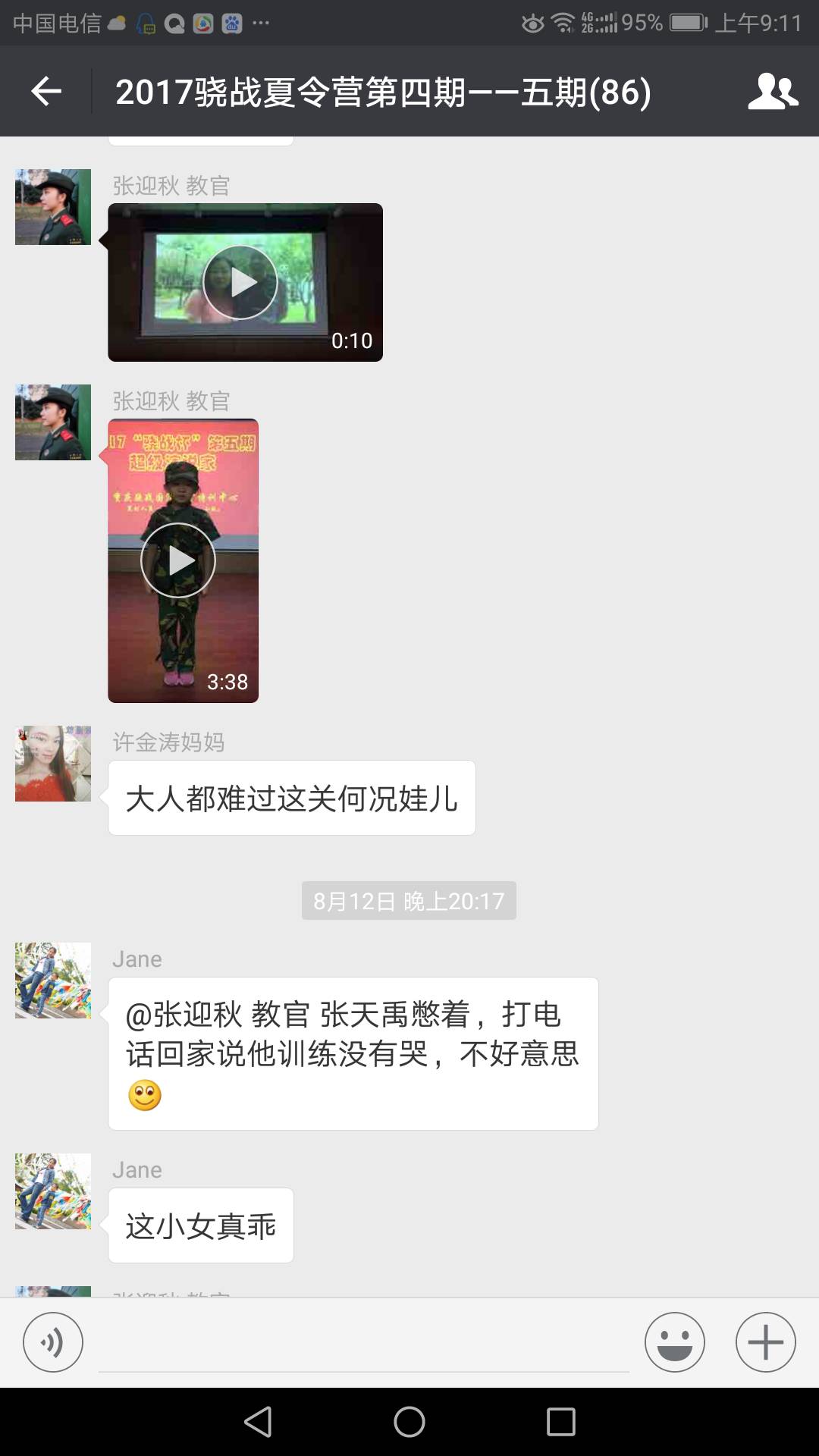Open 张迎秋 教官 avatar above 0:10 video
Viewport: 819px width, 1456px height.
[53, 207]
